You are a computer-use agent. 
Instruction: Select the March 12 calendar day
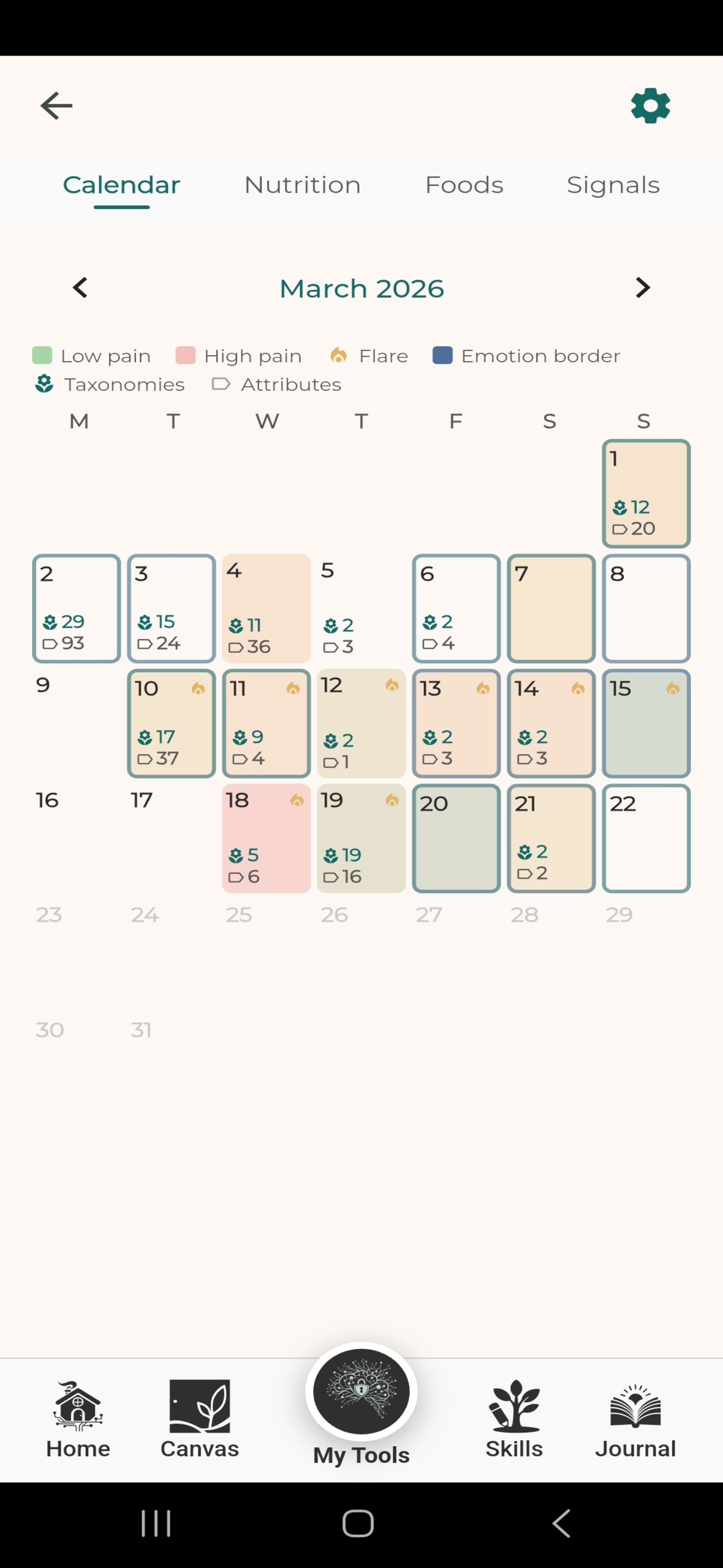pyautogui.click(x=361, y=723)
